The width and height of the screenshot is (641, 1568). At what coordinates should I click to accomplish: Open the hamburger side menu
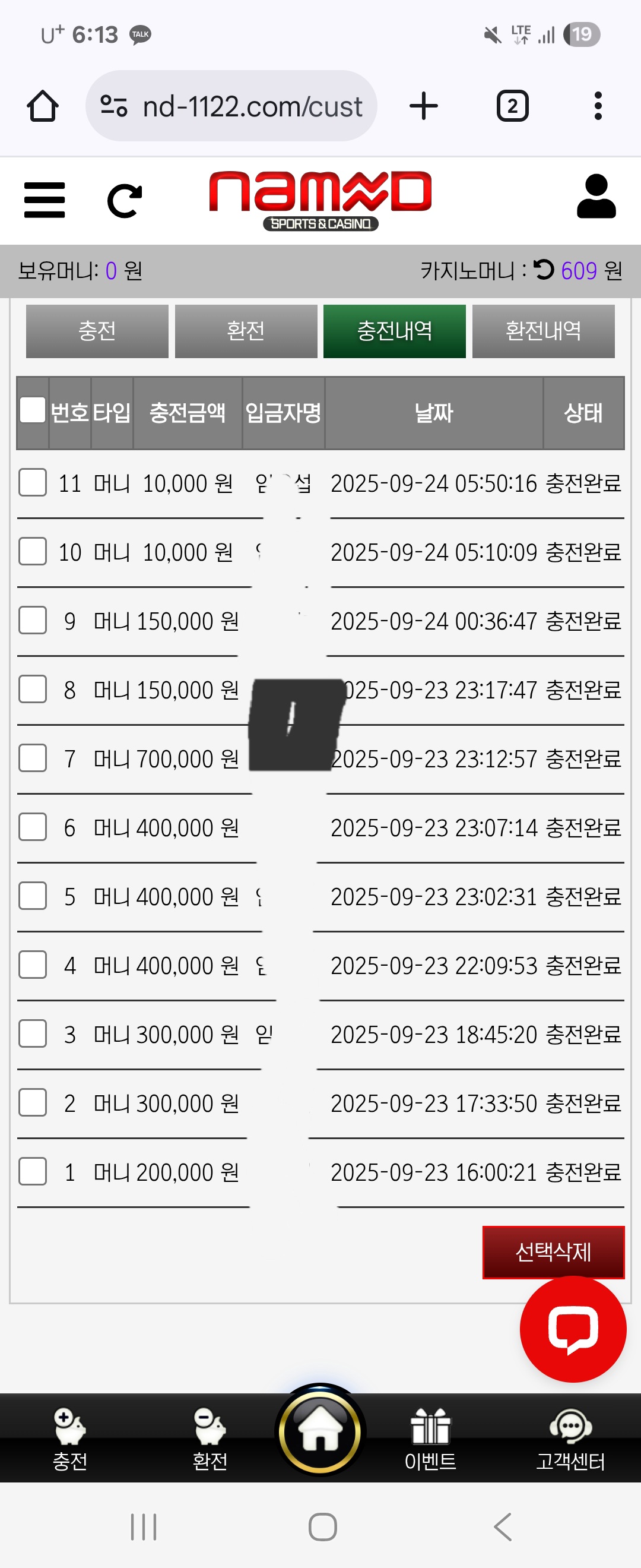click(45, 200)
